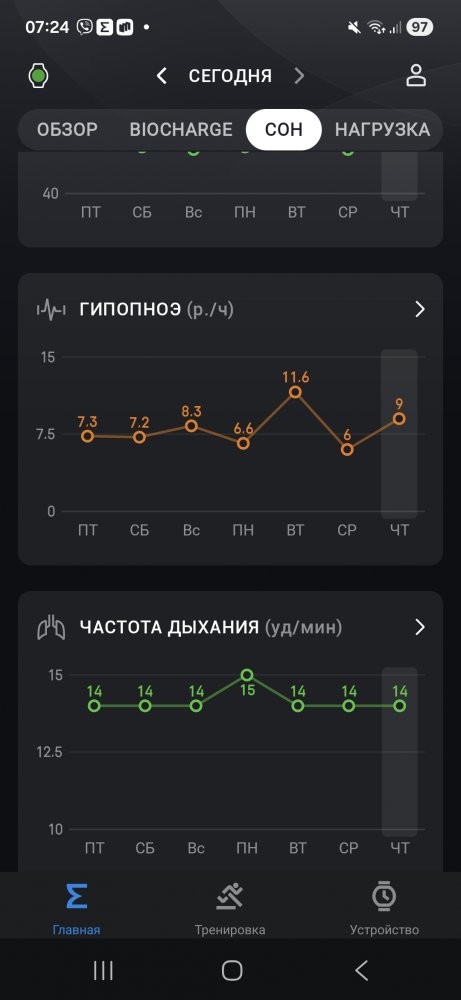
Task: Tap the system back button
Action: point(362,970)
